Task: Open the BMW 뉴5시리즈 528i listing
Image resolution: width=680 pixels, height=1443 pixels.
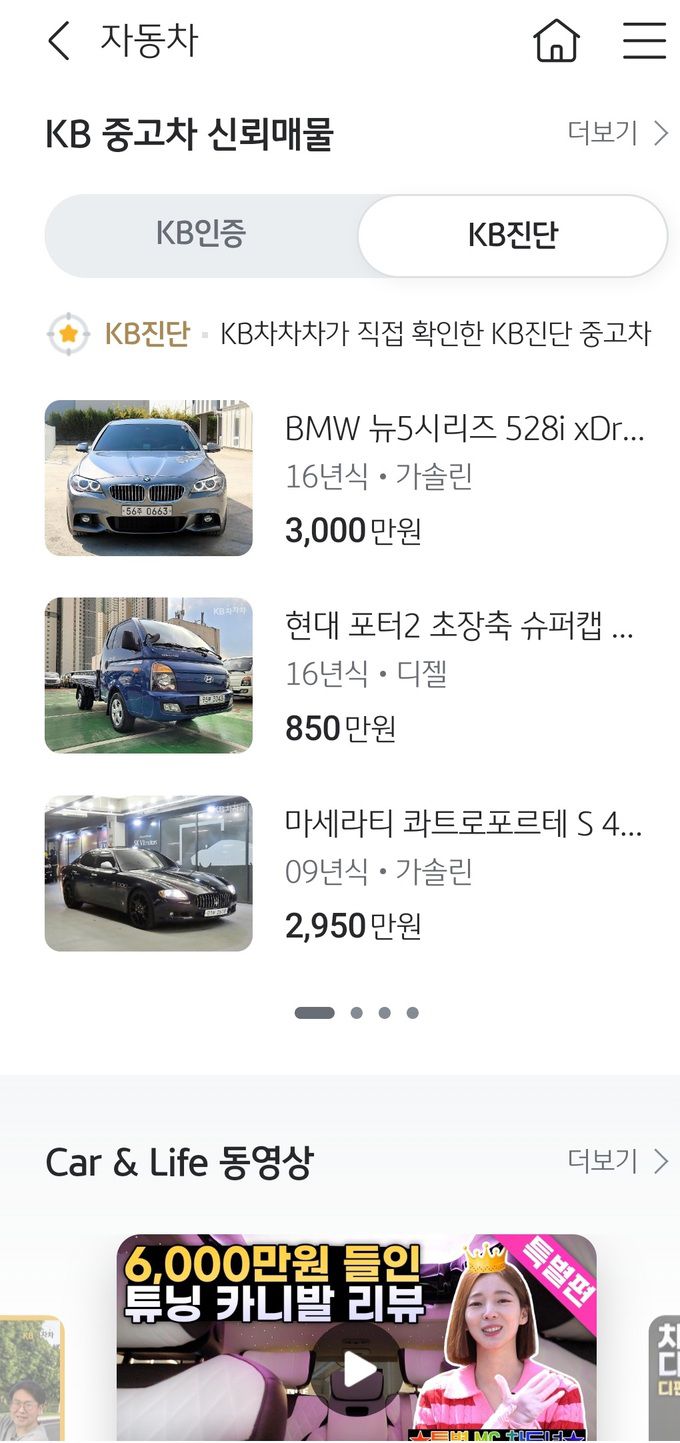Action: pos(464,428)
